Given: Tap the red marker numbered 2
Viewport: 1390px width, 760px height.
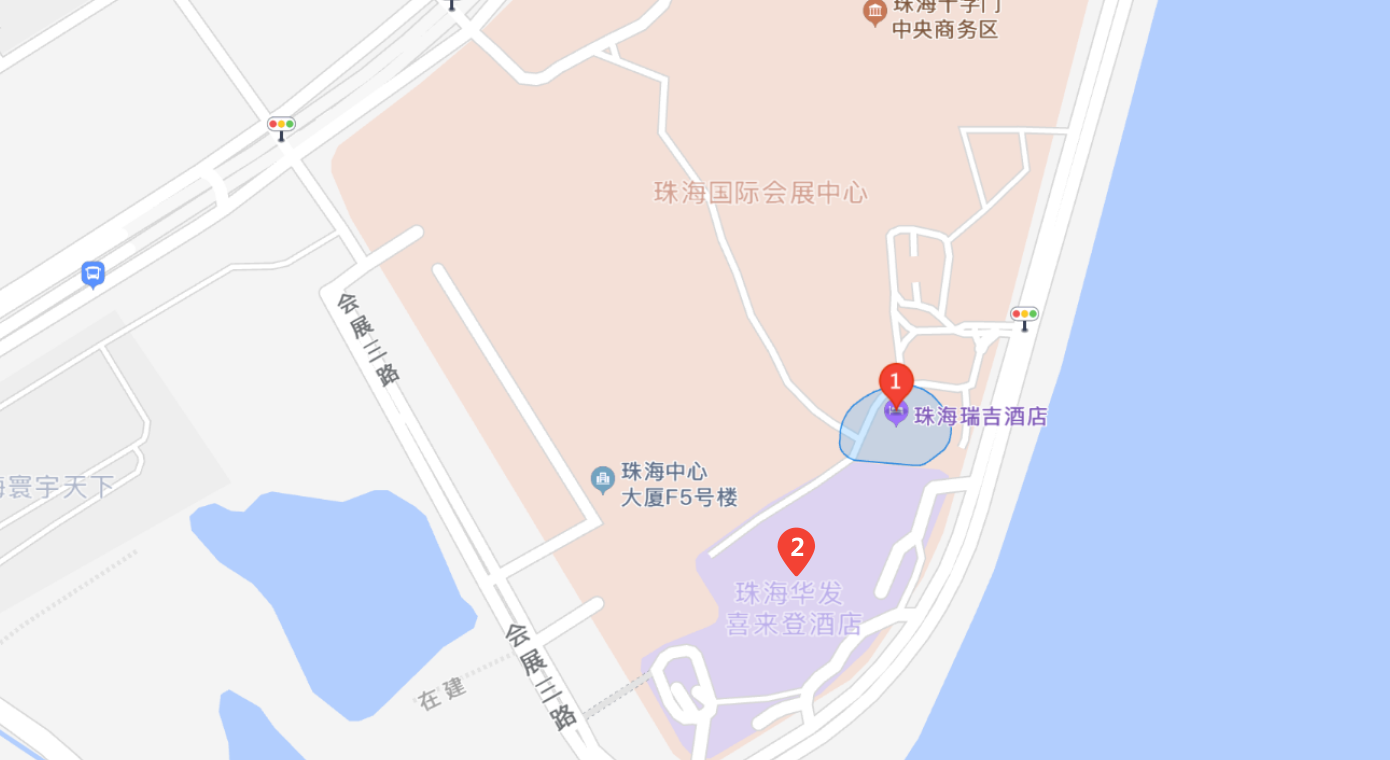Looking at the screenshot, I should (796, 548).
